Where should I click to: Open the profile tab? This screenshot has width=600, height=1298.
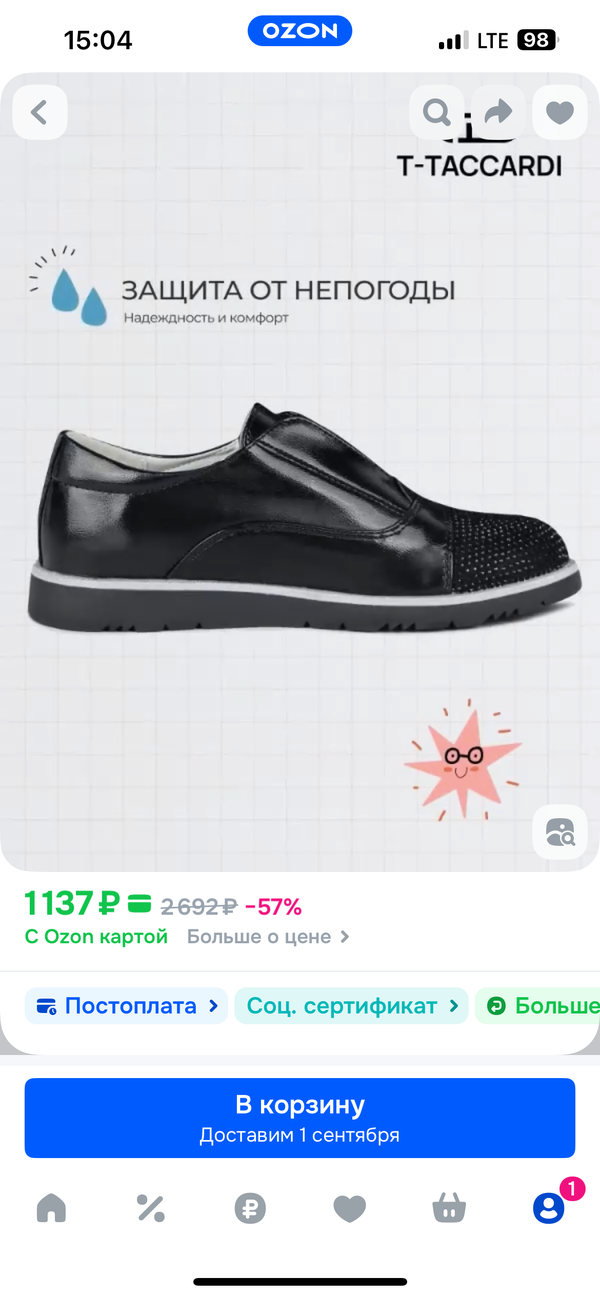pos(548,1209)
